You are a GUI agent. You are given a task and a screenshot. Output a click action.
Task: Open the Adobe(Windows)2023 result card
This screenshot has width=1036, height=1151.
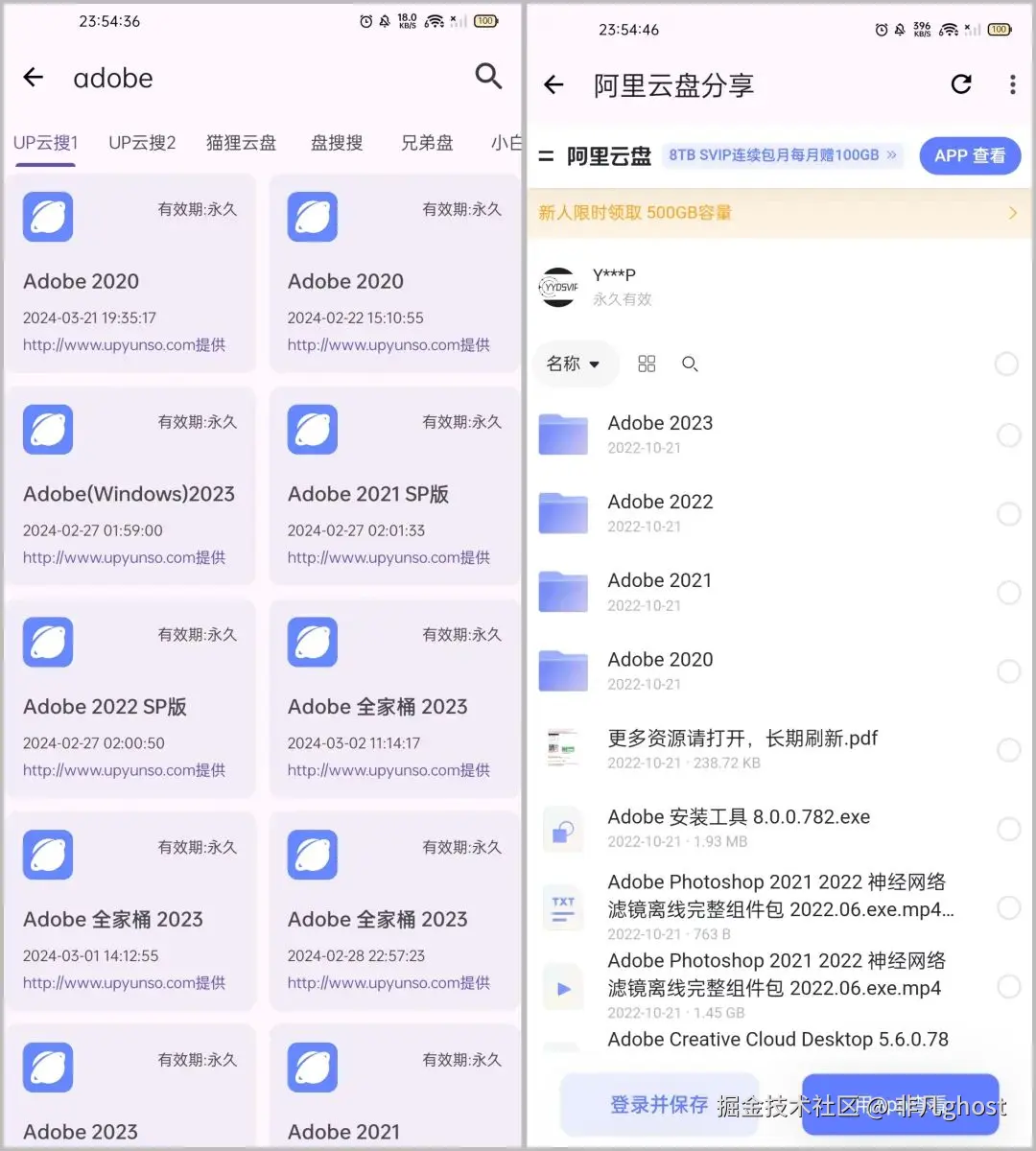pyautogui.click(x=130, y=485)
